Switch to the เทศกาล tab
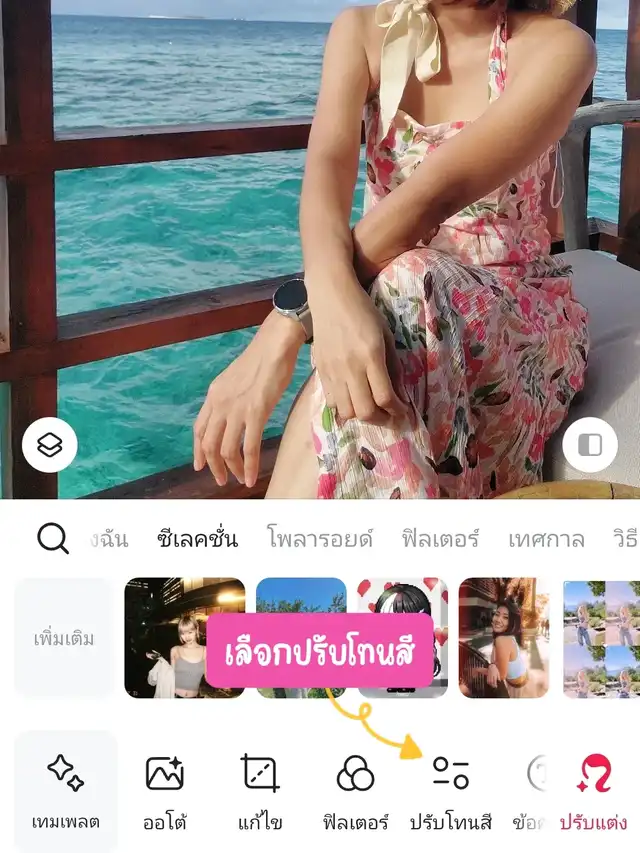 click(546, 540)
